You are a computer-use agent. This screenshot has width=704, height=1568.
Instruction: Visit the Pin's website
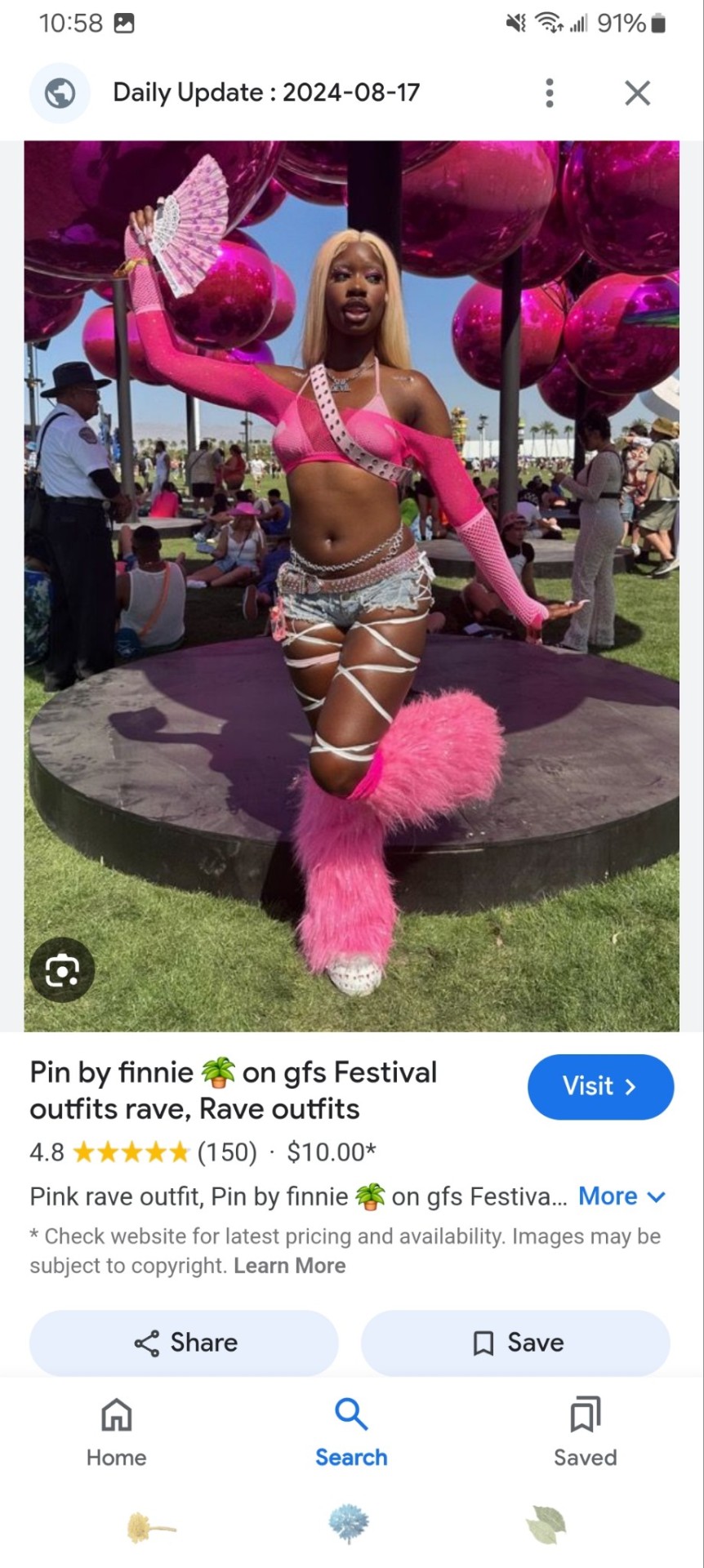click(600, 1086)
